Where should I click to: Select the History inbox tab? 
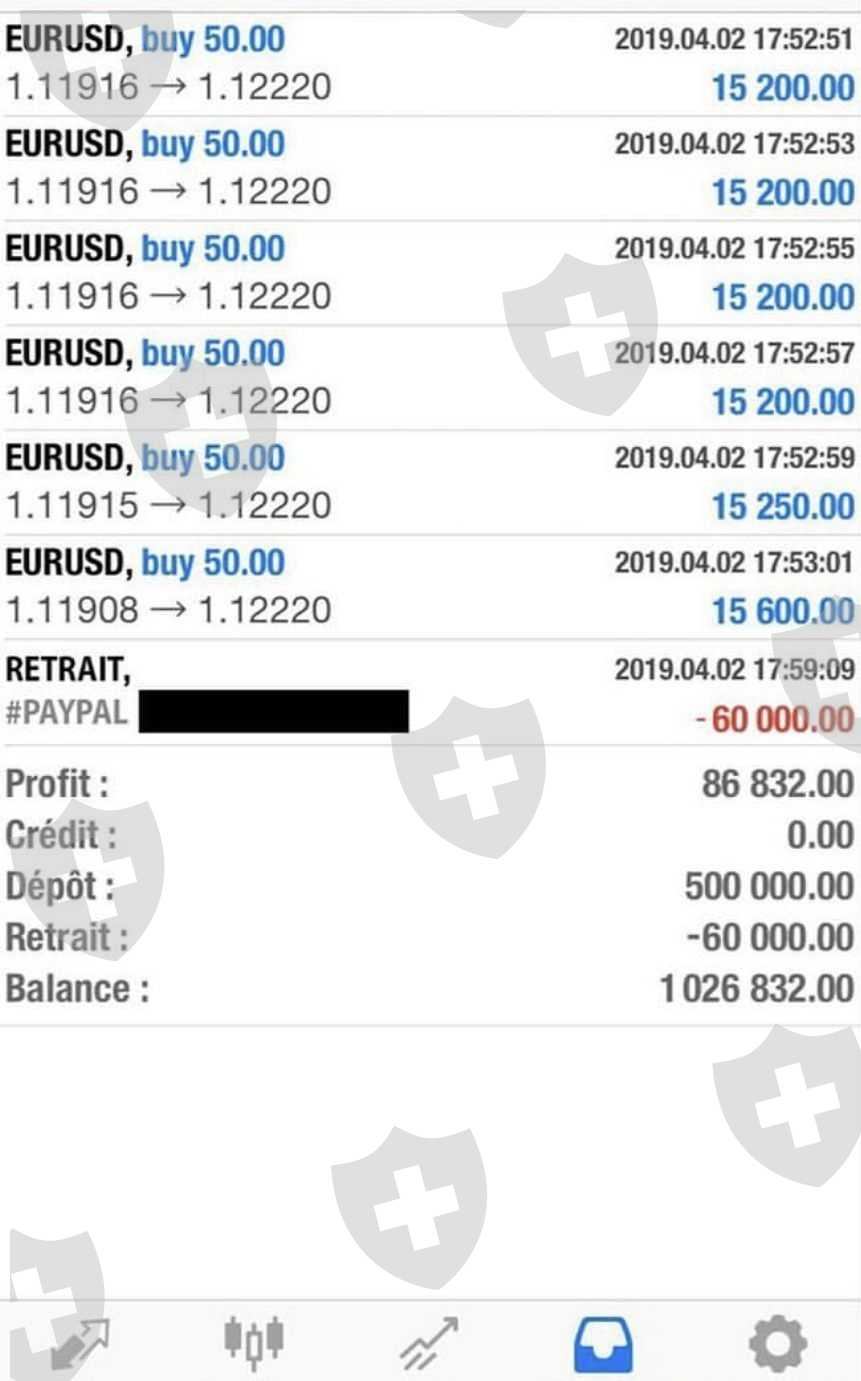(x=603, y=1343)
